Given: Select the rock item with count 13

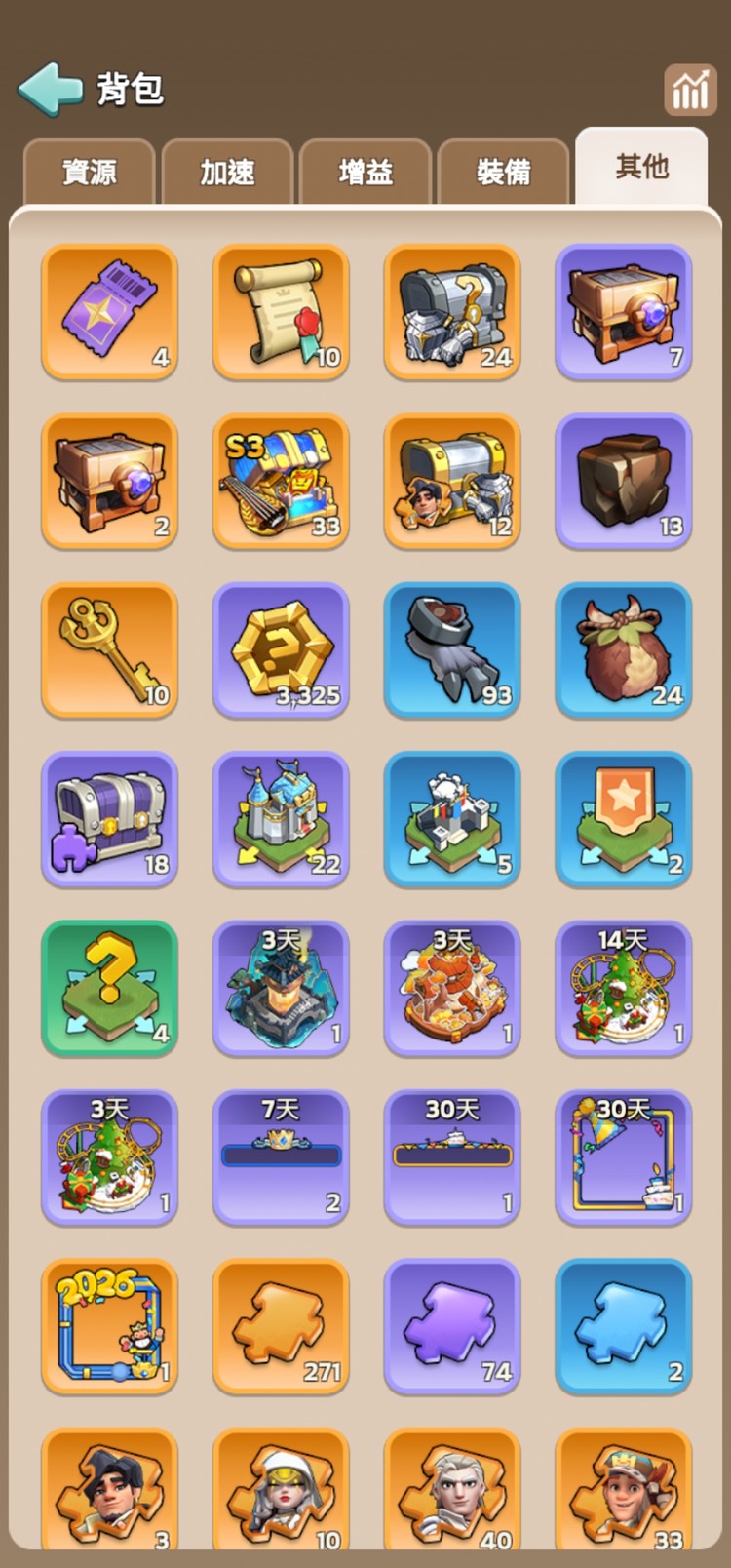Looking at the screenshot, I should click(624, 481).
